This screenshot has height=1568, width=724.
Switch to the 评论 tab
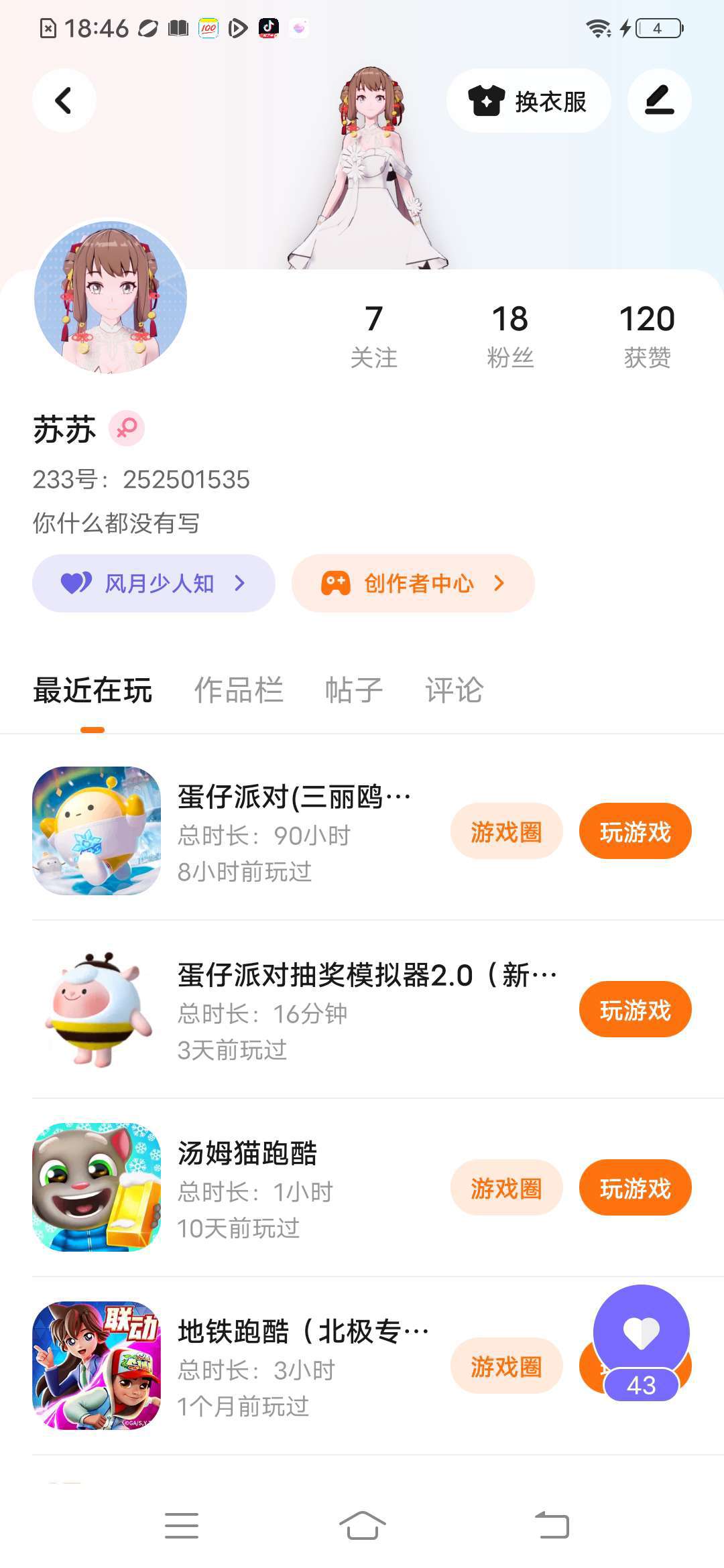click(x=454, y=690)
